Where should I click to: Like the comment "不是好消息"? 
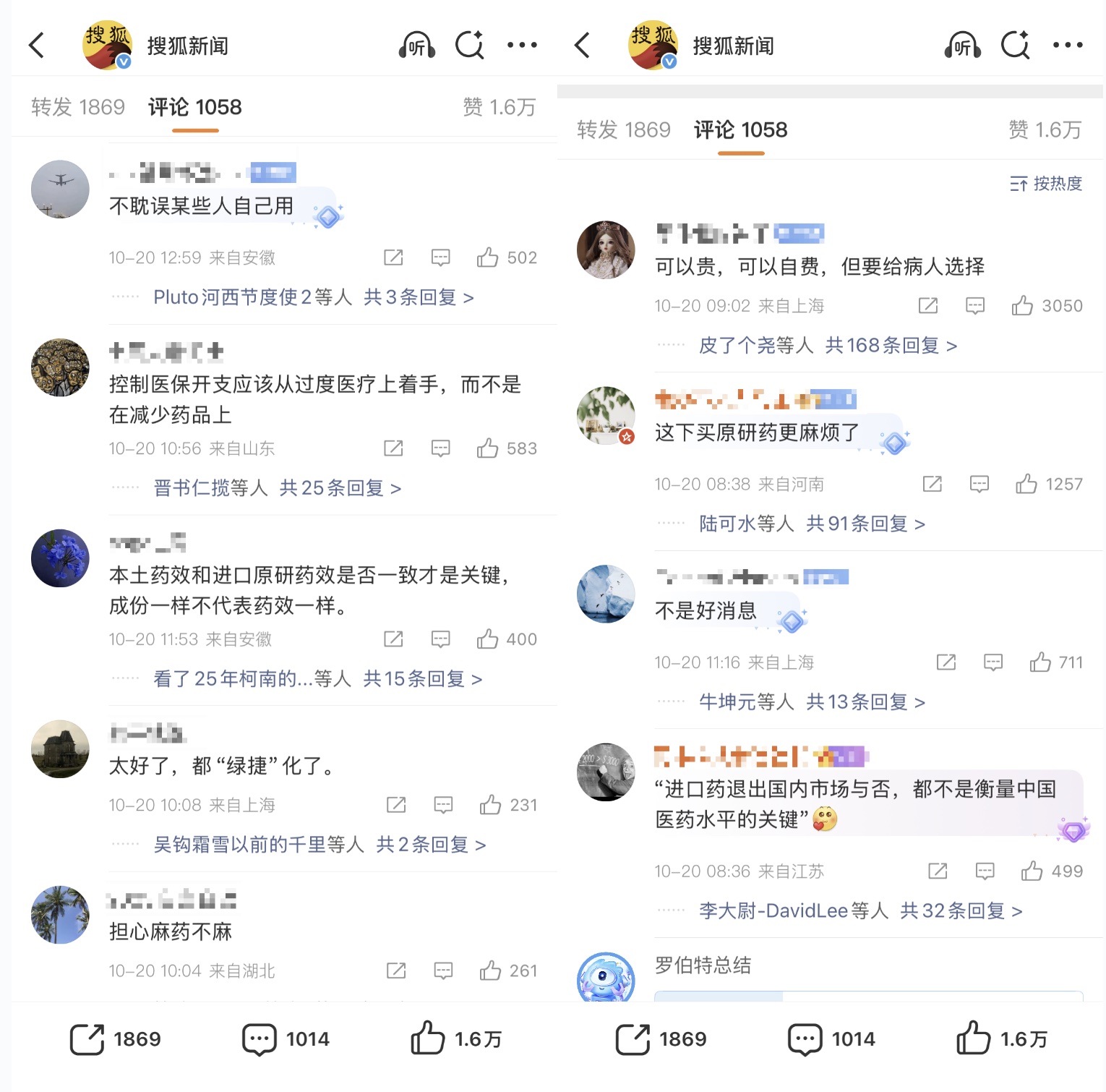pyautogui.click(x=1040, y=662)
